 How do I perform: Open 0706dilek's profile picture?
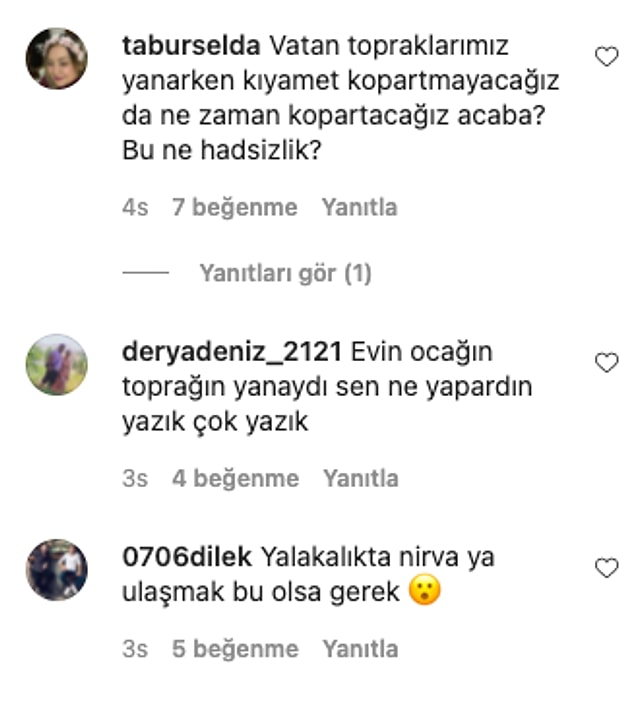point(56,569)
